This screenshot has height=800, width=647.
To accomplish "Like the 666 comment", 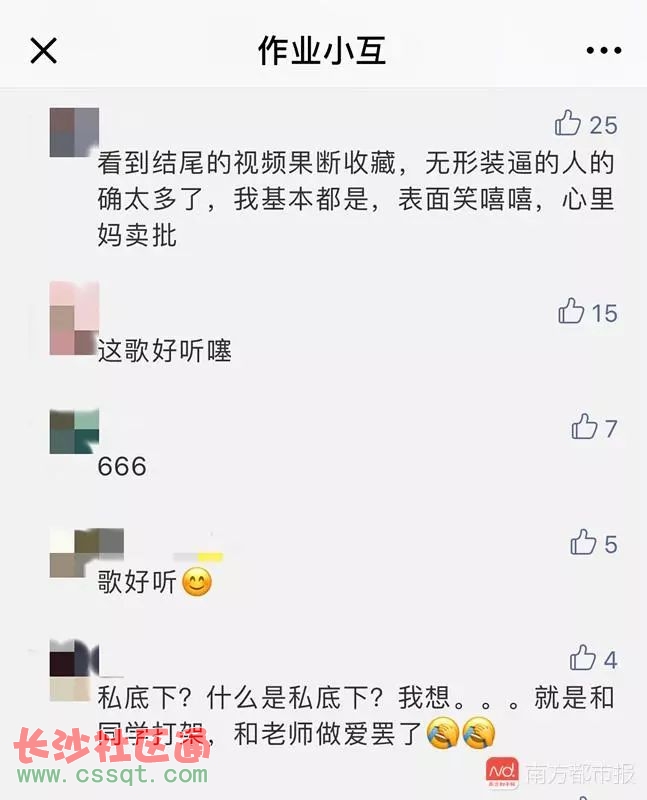I will pyautogui.click(x=585, y=428).
